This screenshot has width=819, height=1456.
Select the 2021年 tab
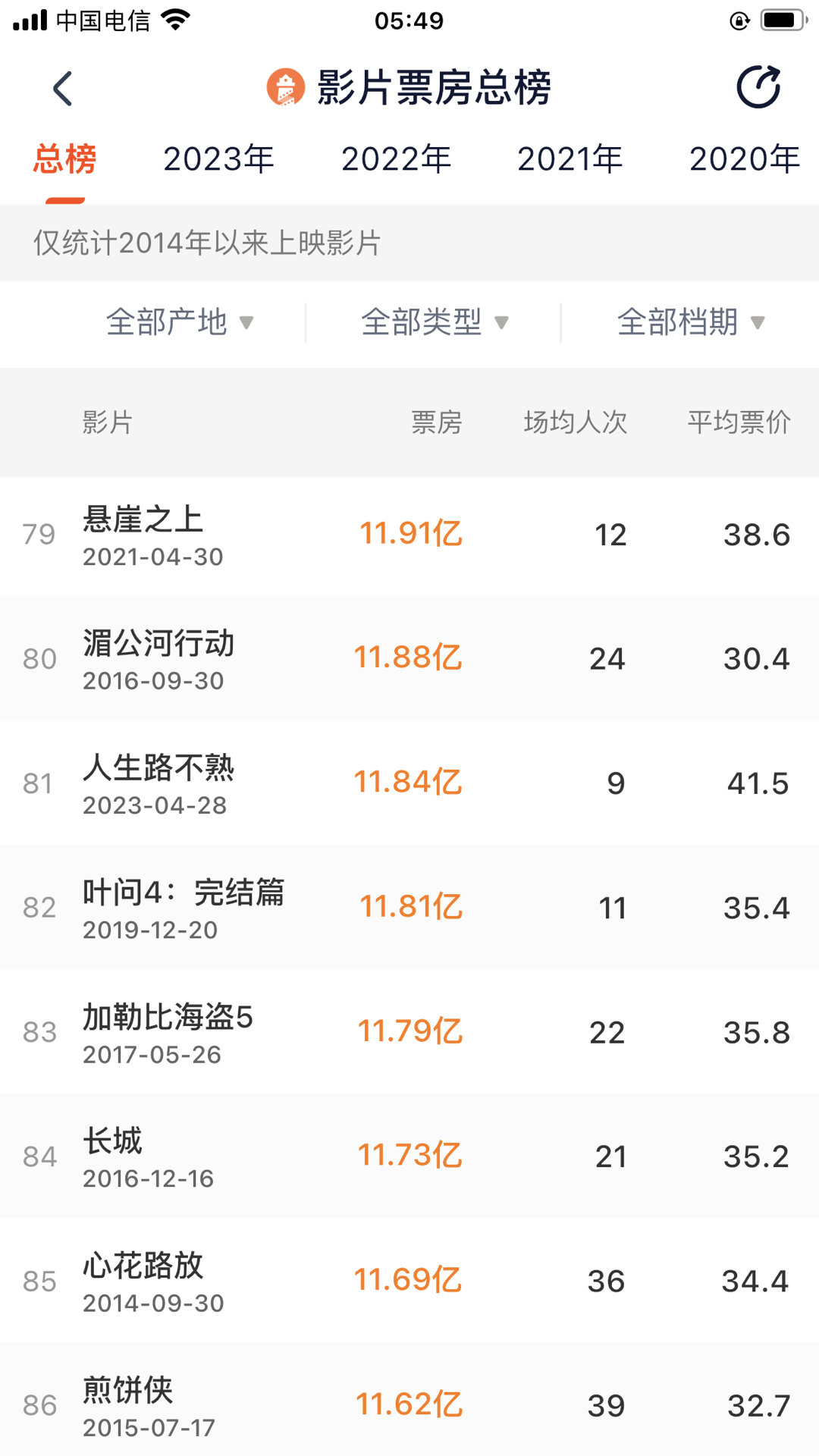[x=570, y=159]
